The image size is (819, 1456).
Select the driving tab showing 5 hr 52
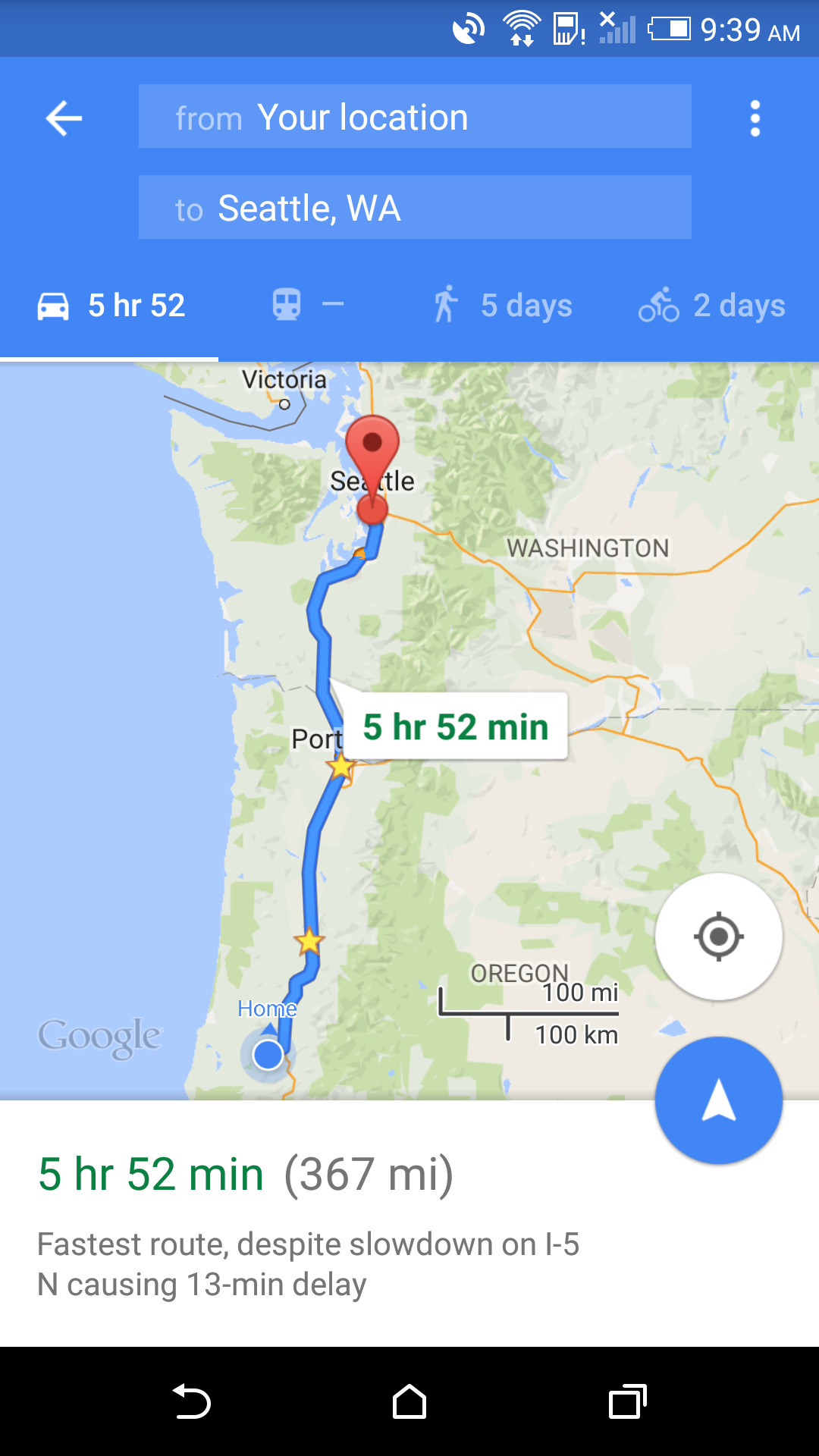(111, 306)
